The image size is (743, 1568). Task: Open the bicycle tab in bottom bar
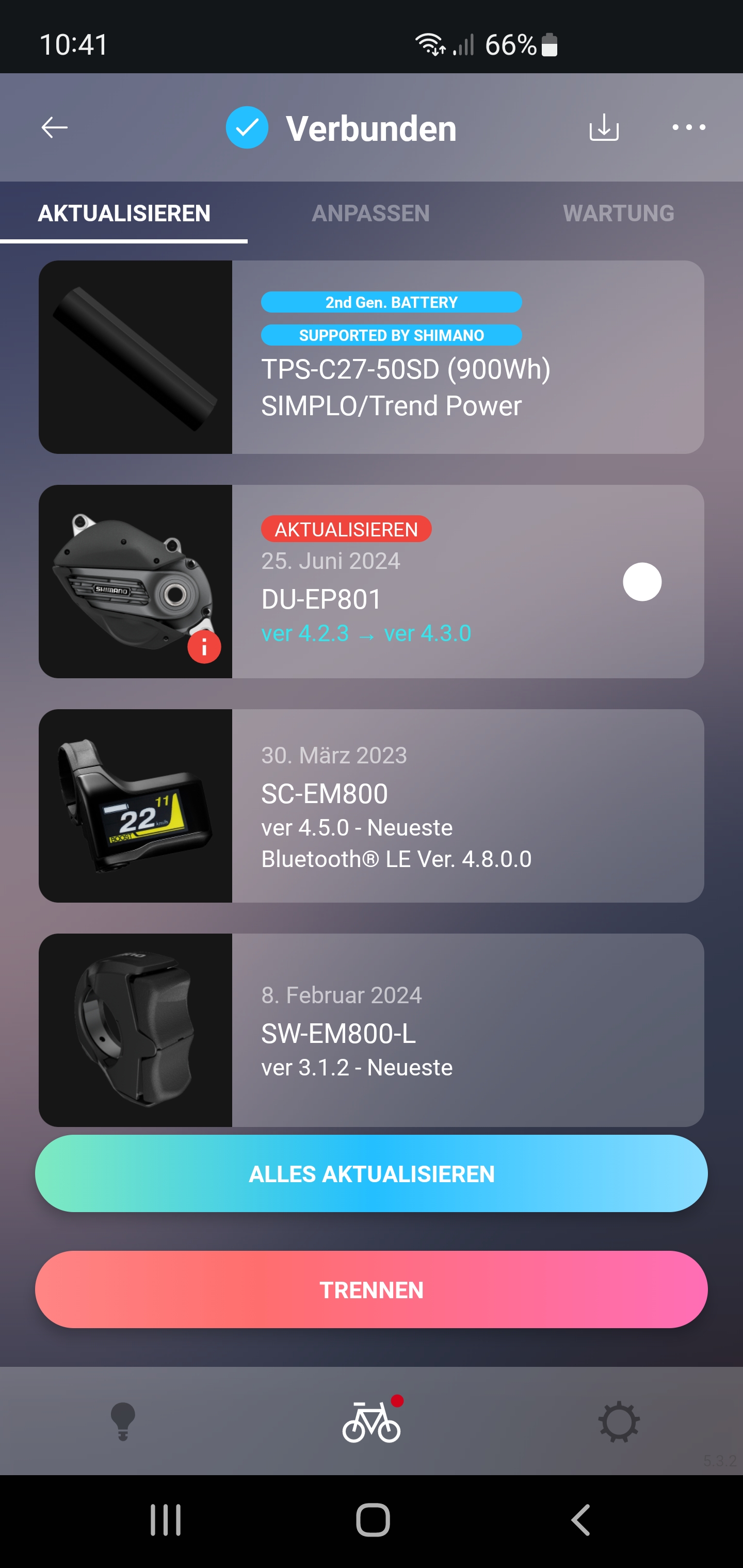tap(372, 1420)
